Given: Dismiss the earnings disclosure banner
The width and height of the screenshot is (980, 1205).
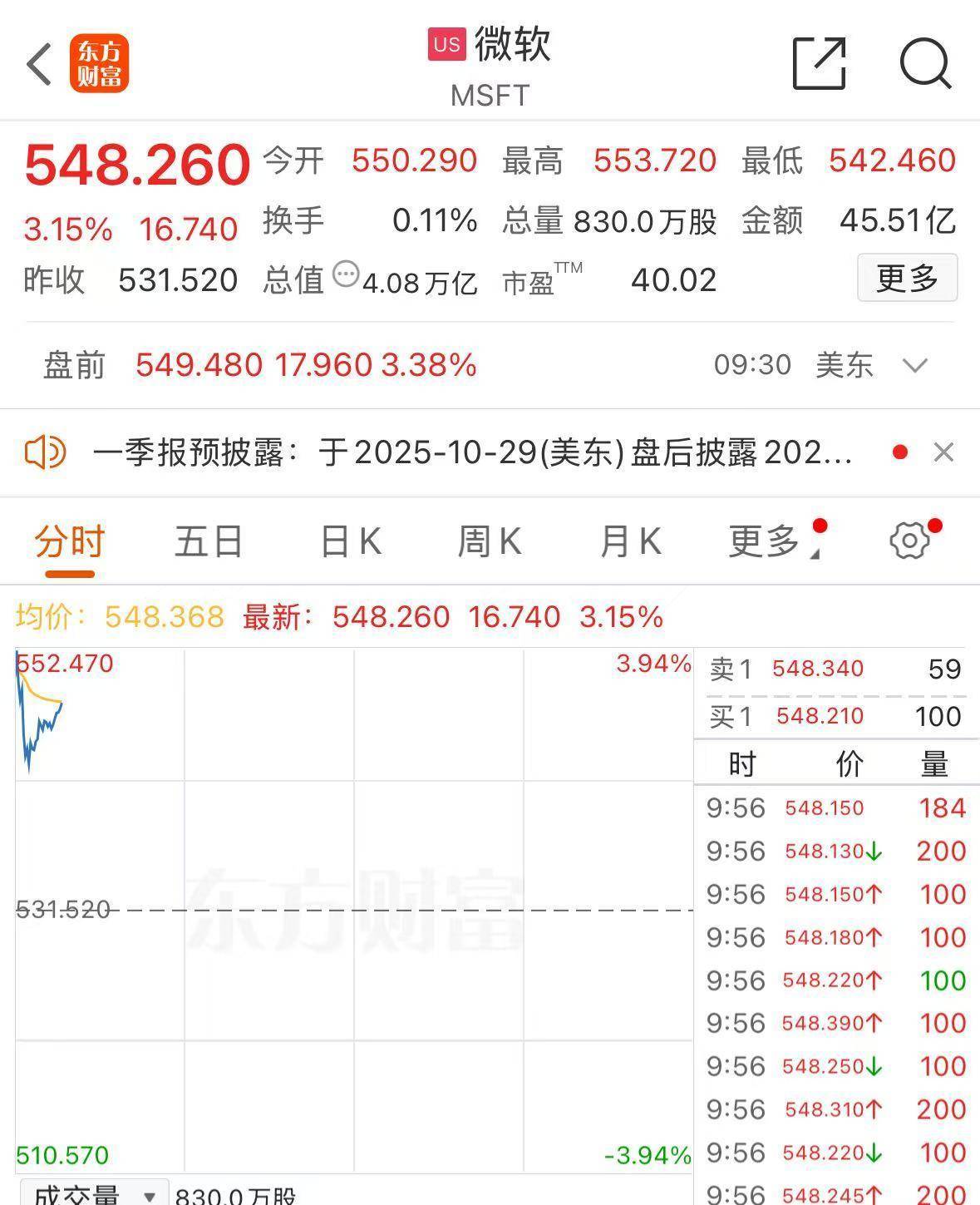Looking at the screenshot, I should tap(943, 452).
